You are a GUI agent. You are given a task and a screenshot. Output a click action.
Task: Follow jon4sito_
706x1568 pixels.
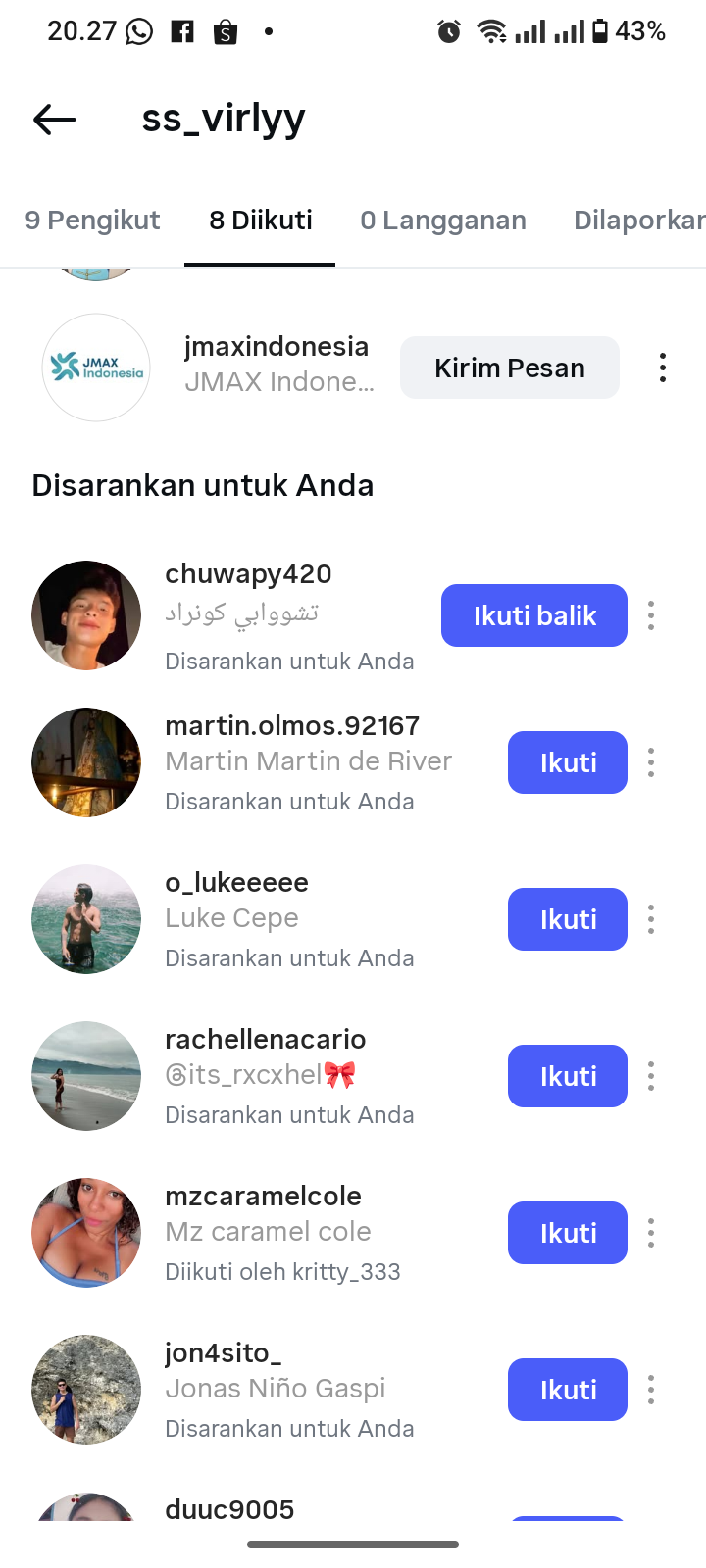[x=567, y=1390]
